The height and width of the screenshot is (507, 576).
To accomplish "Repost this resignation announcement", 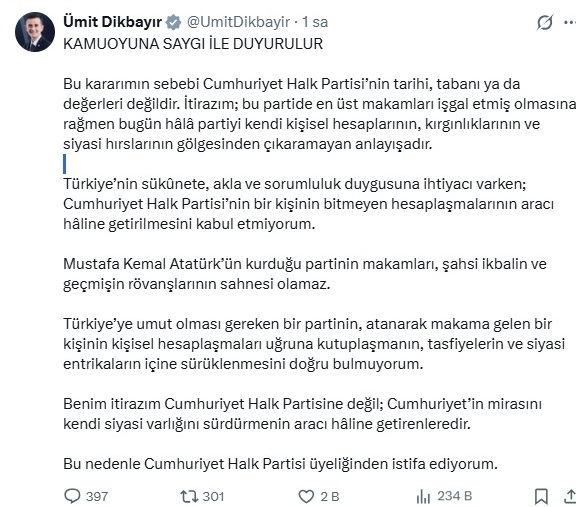I will 189,497.
